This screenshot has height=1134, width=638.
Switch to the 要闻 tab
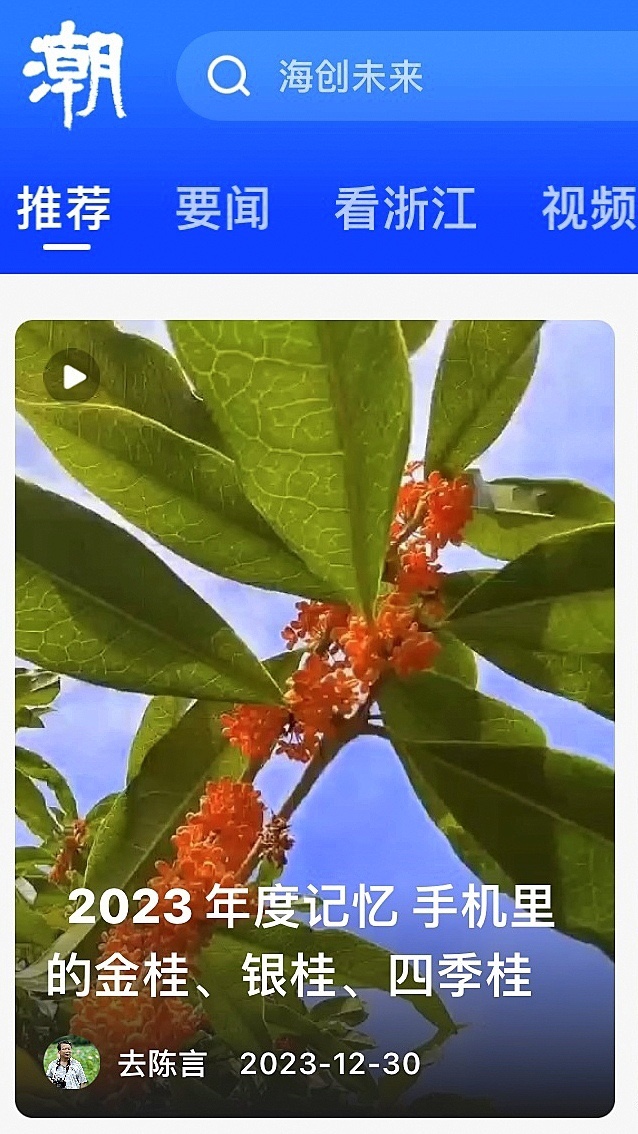222,209
